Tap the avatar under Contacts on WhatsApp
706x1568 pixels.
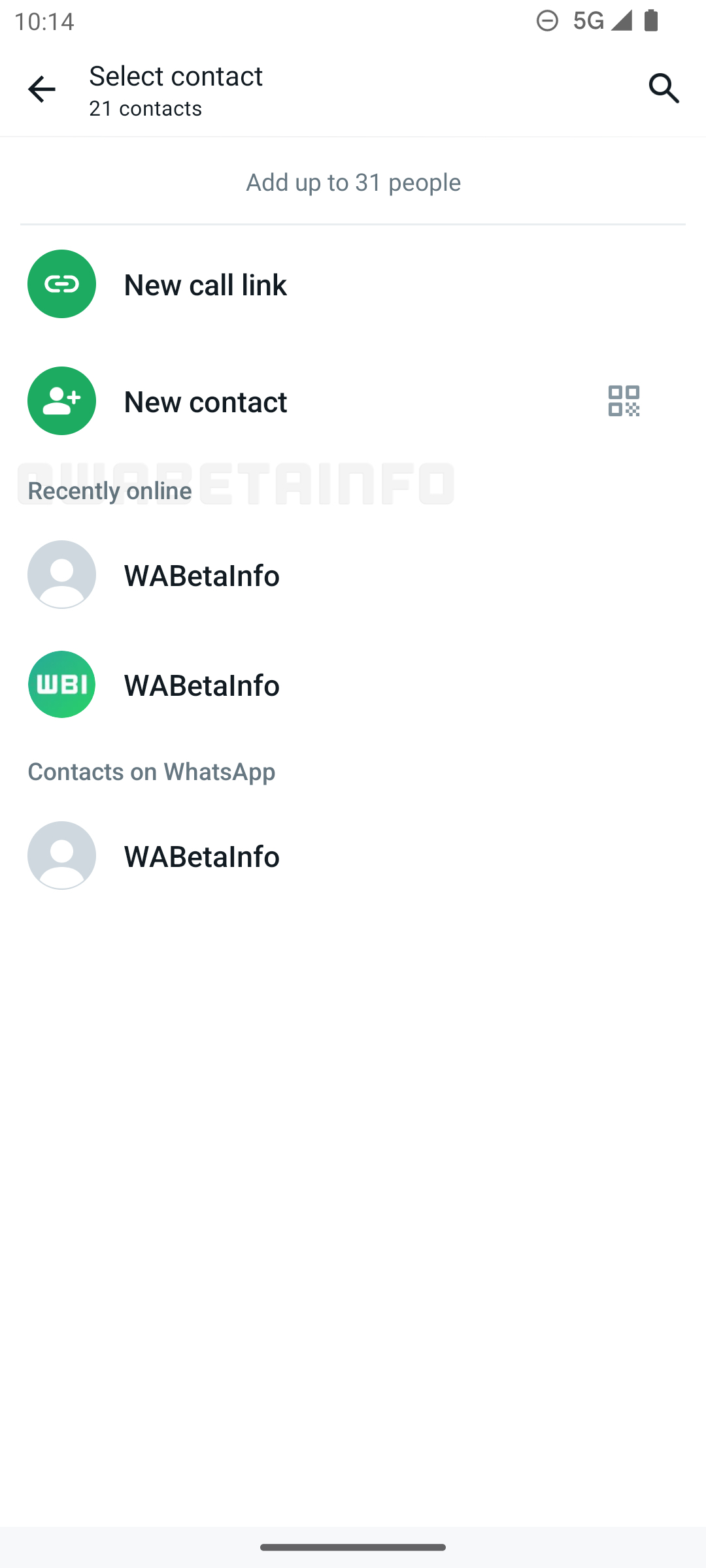(x=61, y=855)
